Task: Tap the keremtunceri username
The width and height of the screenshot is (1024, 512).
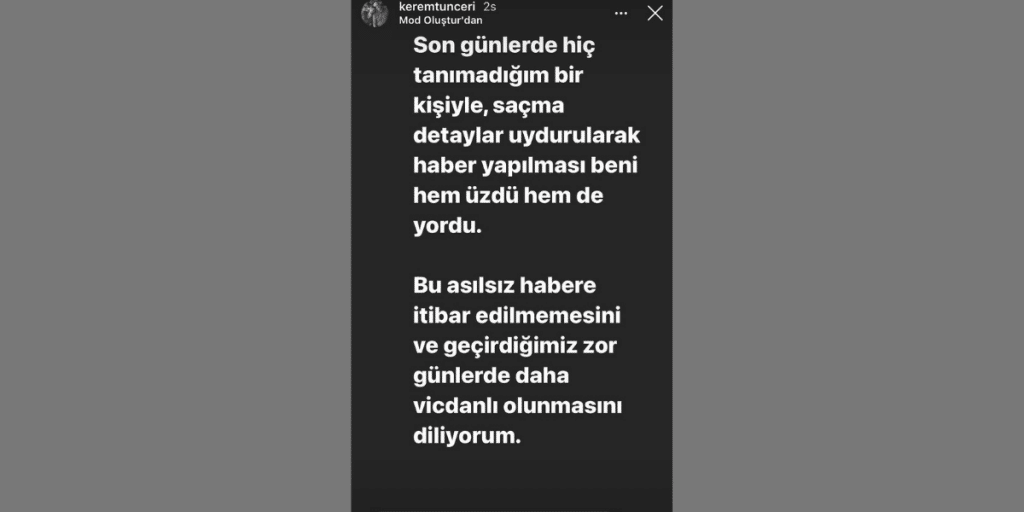Action: 436,7
